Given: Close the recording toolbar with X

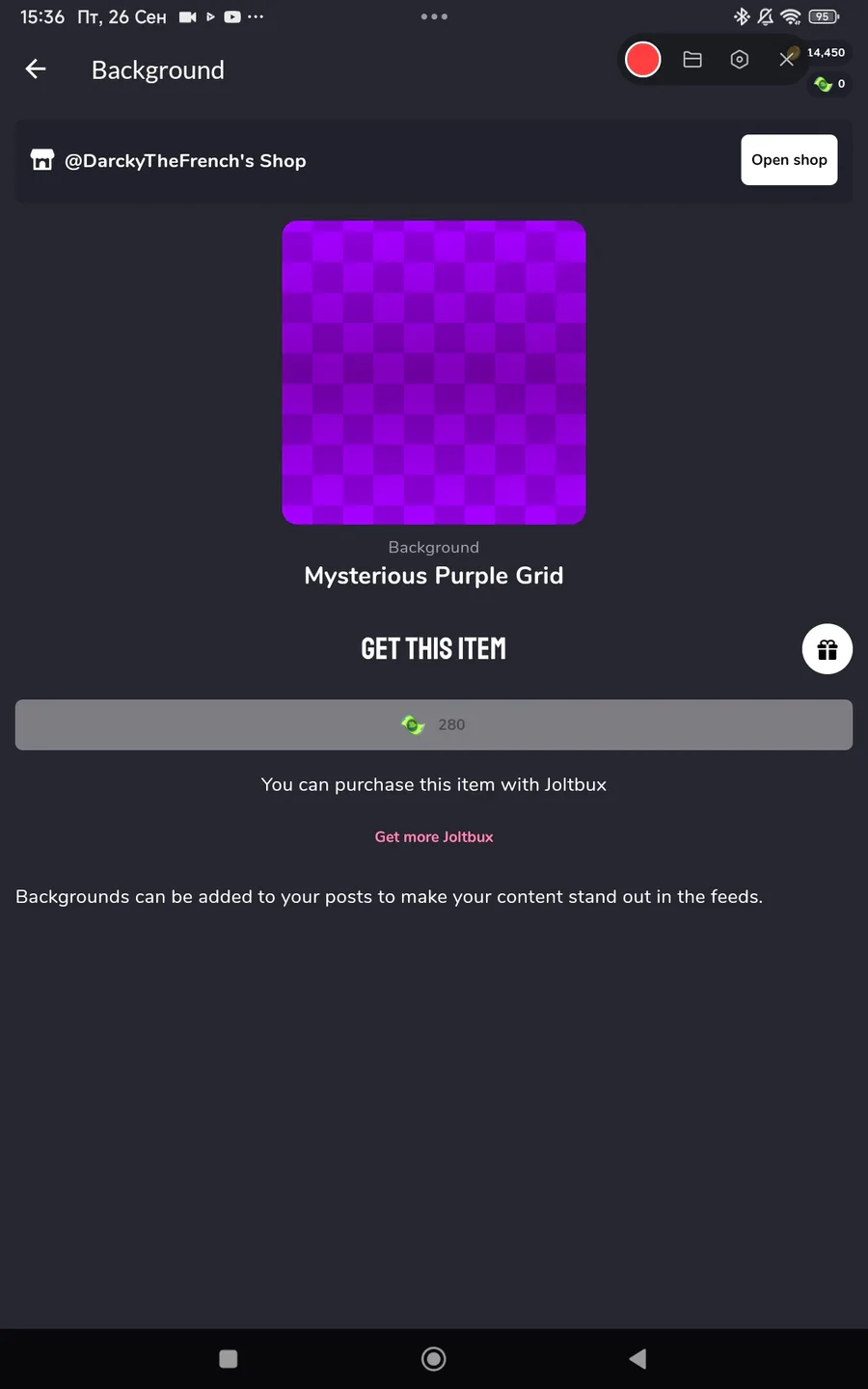Looking at the screenshot, I should [787, 60].
